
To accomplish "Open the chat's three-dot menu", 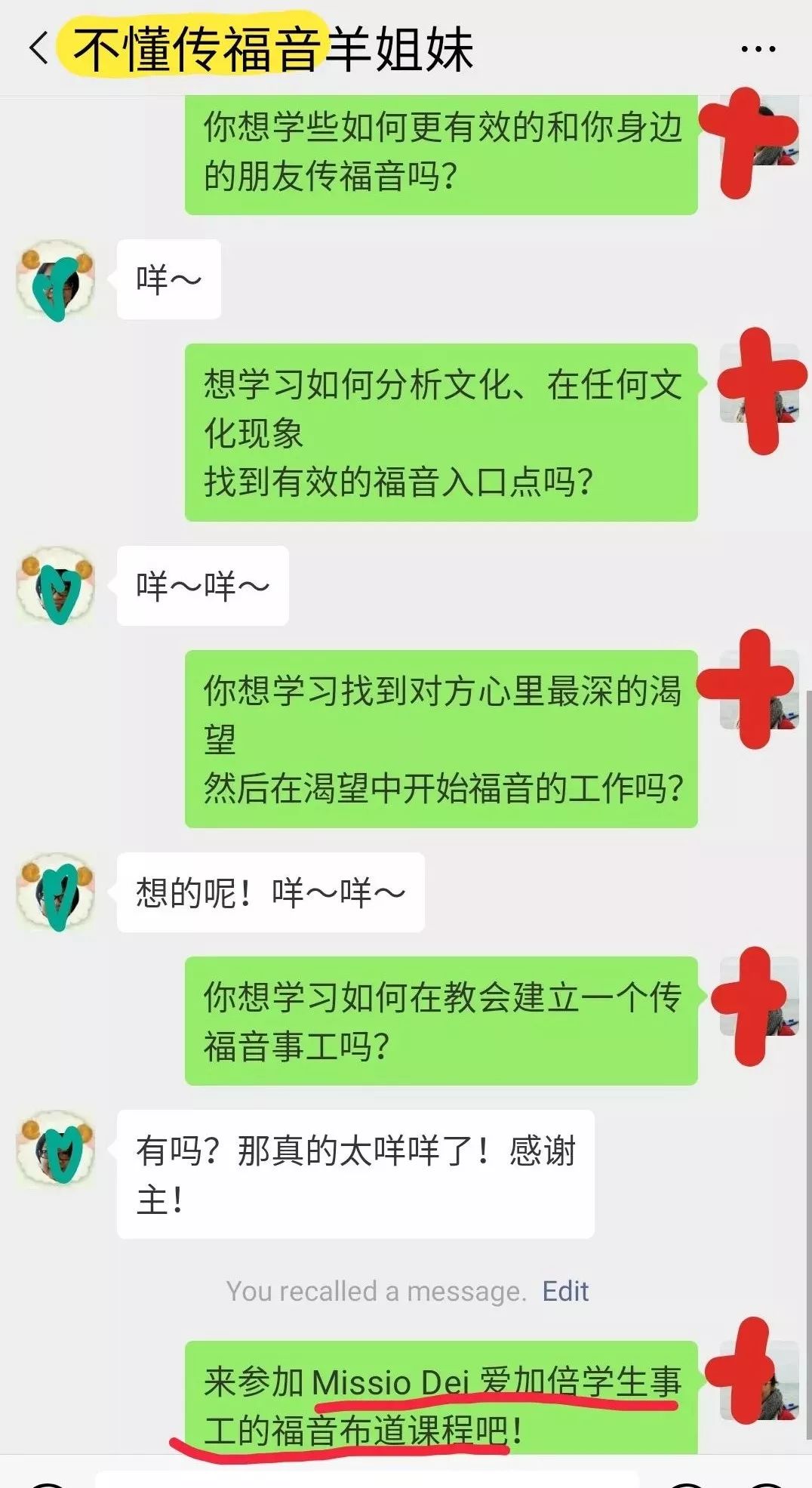I will (758, 50).
